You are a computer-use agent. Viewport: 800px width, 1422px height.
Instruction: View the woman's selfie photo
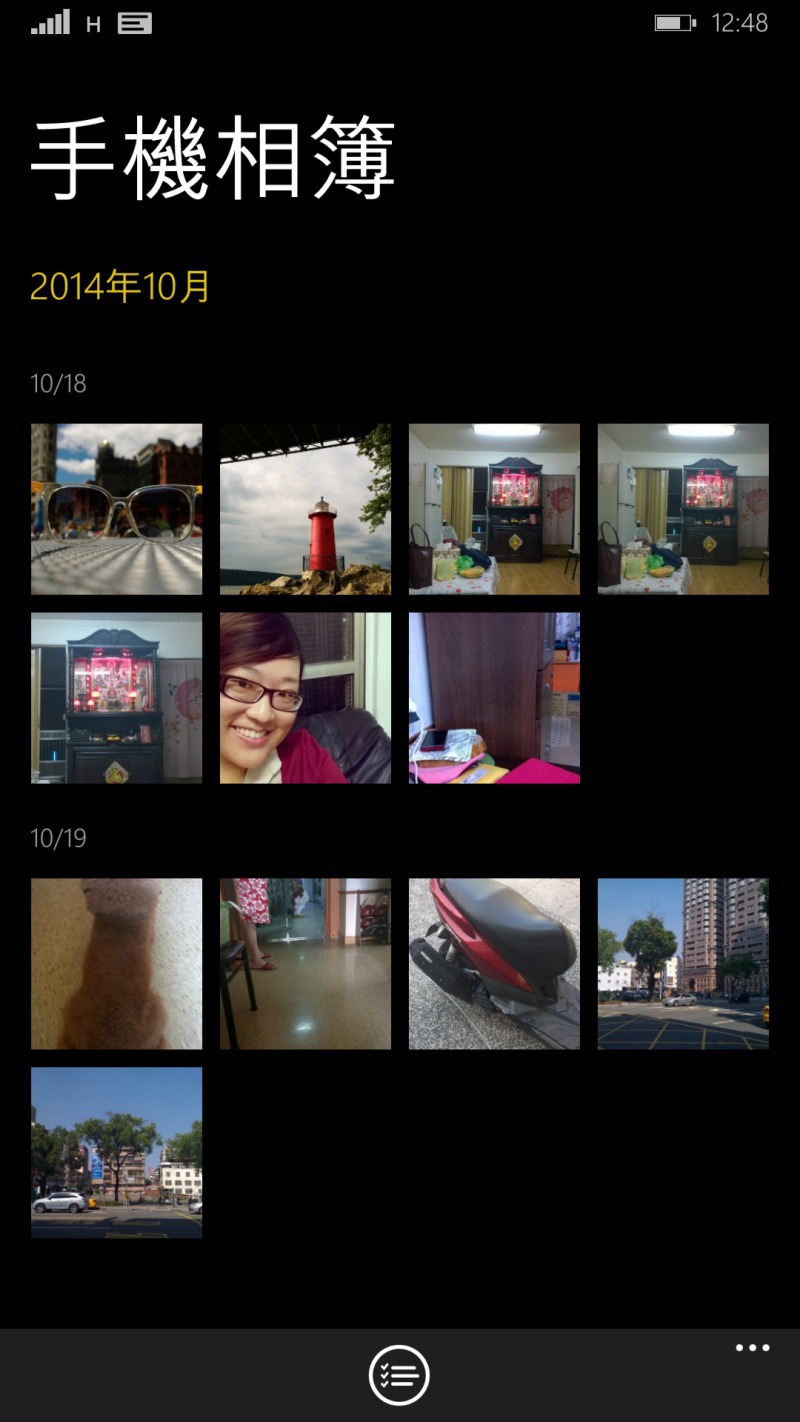(305, 698)
